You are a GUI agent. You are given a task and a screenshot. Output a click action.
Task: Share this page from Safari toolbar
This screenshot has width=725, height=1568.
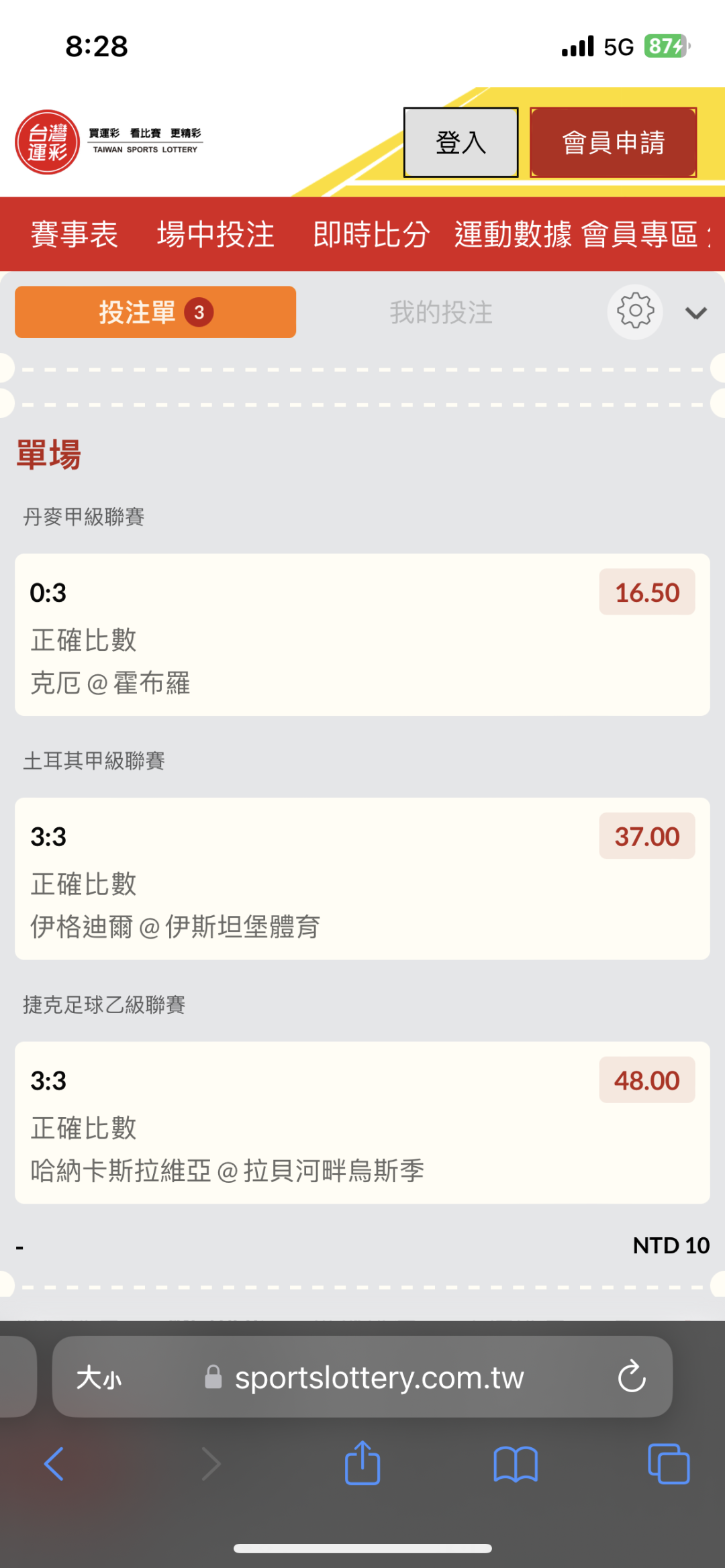point(362,1463)
